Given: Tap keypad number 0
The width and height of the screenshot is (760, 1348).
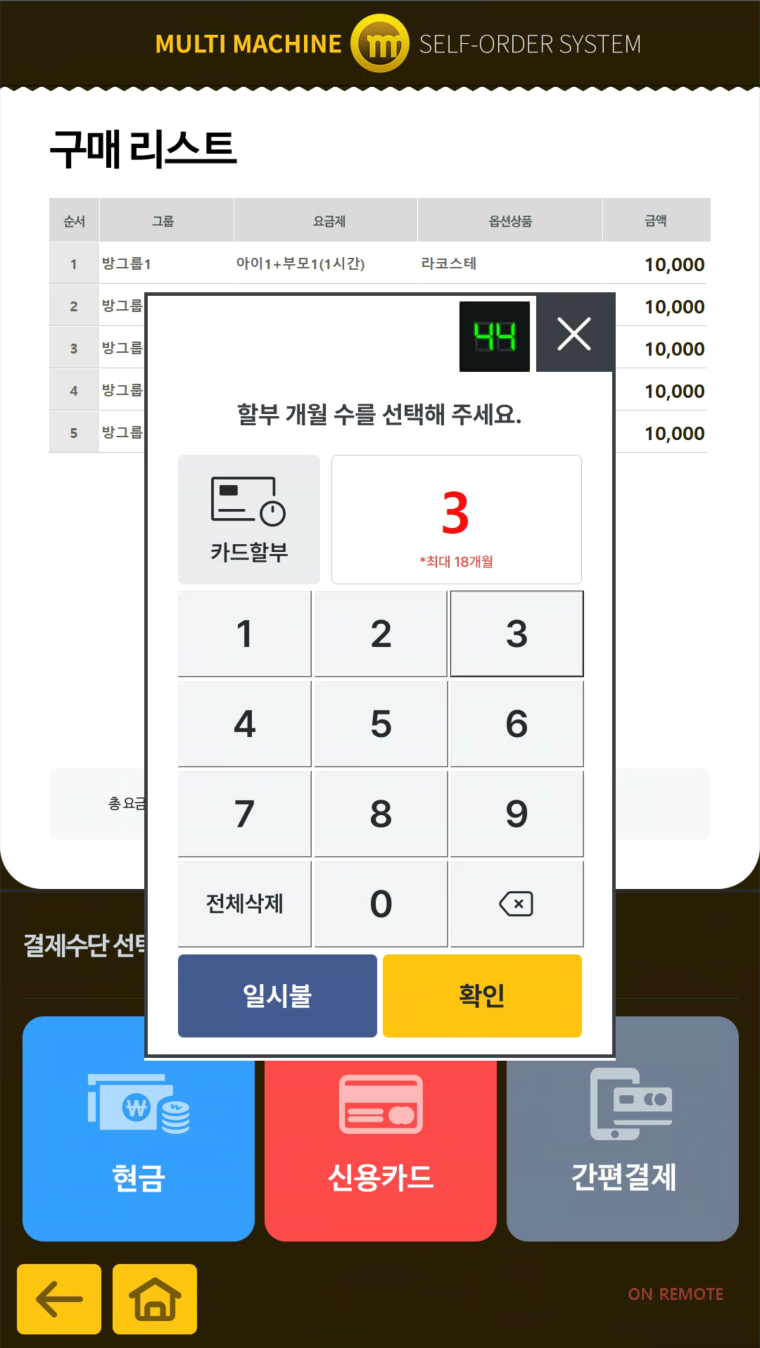Looking at the screenshot, I should pos(381,904).
